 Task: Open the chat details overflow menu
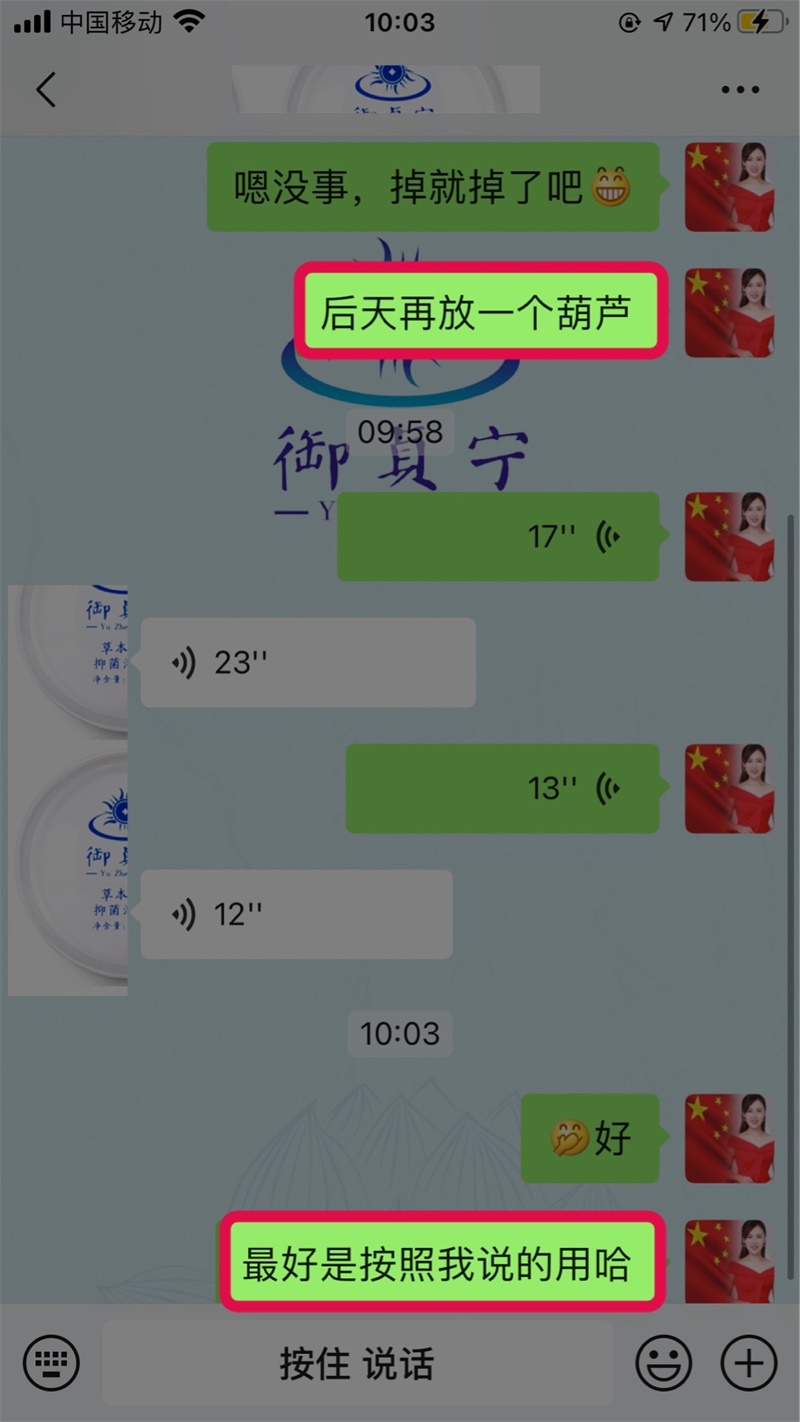point(740,90)
